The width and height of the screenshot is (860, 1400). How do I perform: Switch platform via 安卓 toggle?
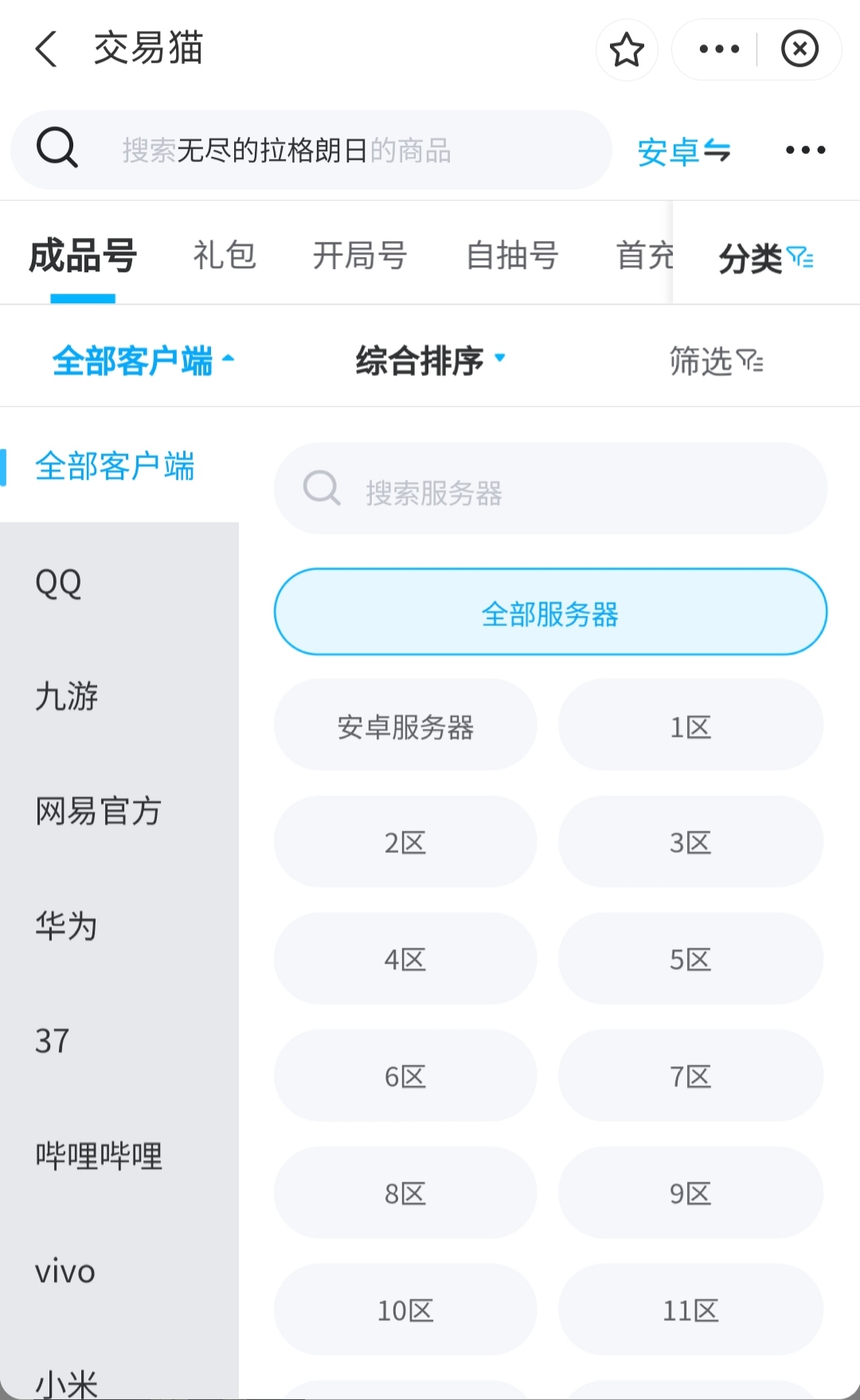click(x=683, y=151)
